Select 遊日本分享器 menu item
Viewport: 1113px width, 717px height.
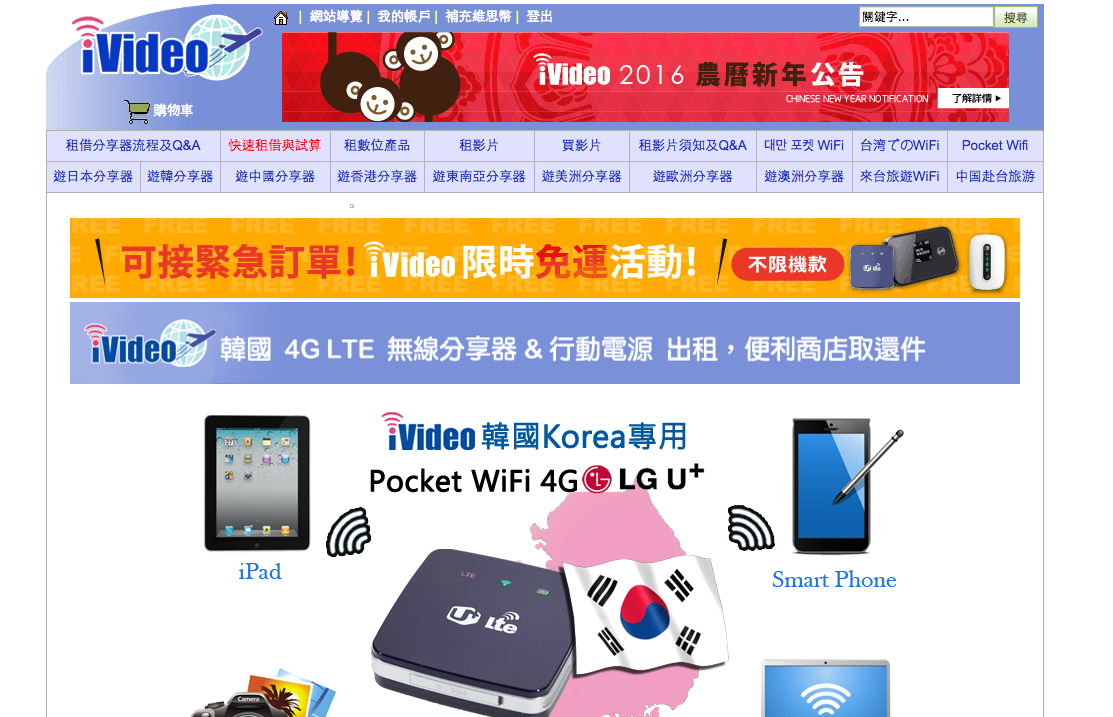click(x=93, y=176)
